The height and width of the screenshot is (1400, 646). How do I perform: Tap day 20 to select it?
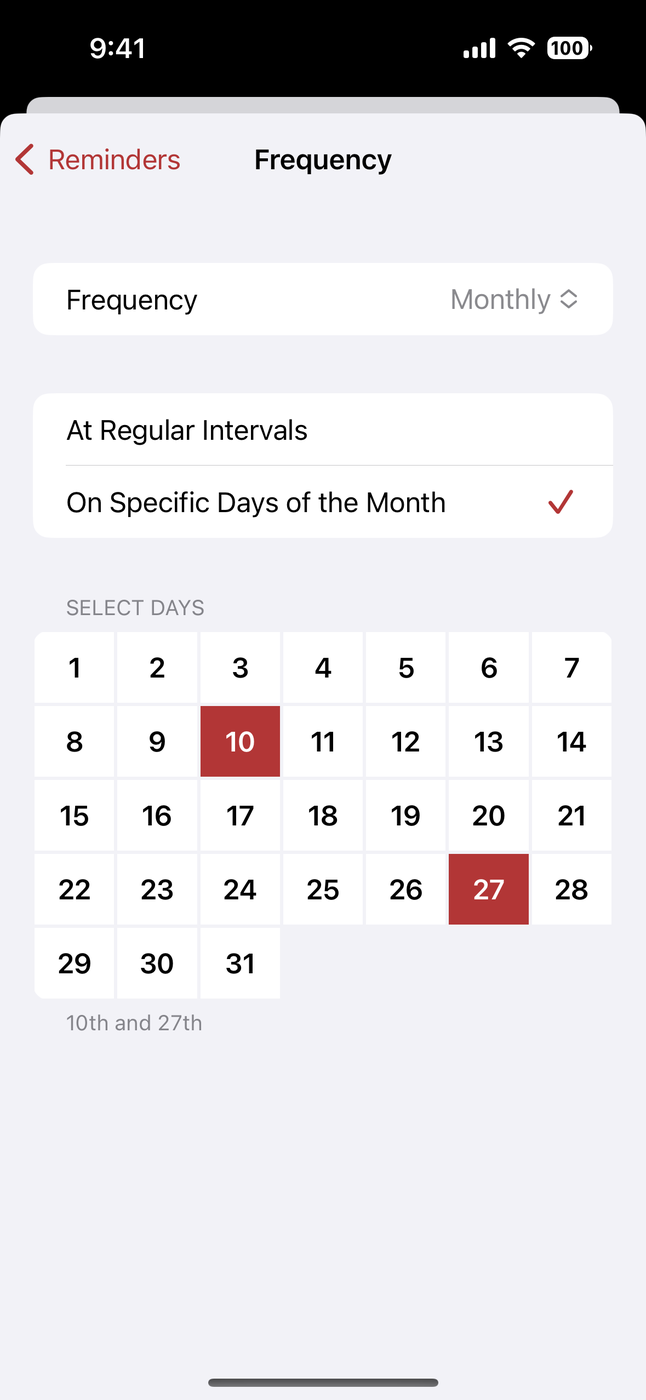(x=488, y=816)
